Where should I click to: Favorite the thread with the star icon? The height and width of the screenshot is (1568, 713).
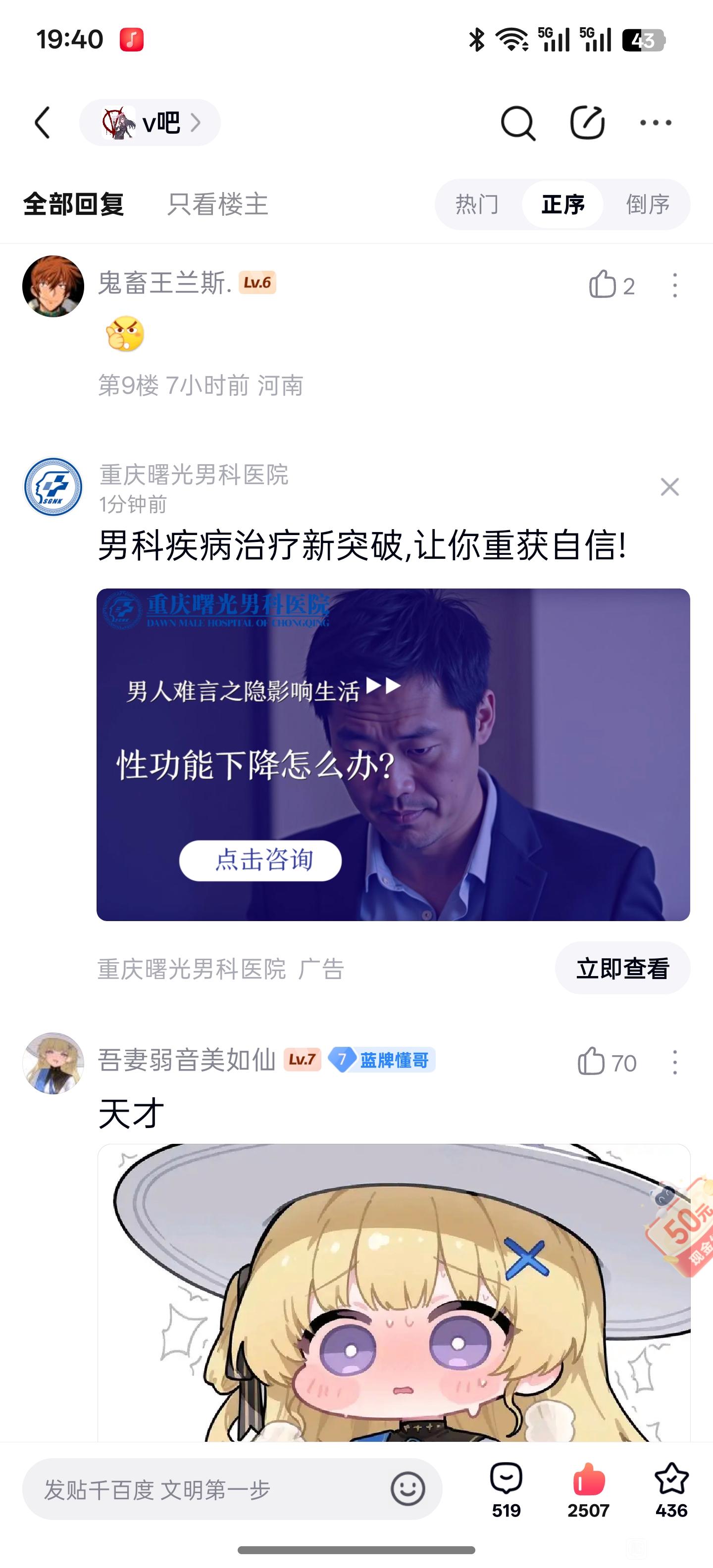pos(671,1488)
